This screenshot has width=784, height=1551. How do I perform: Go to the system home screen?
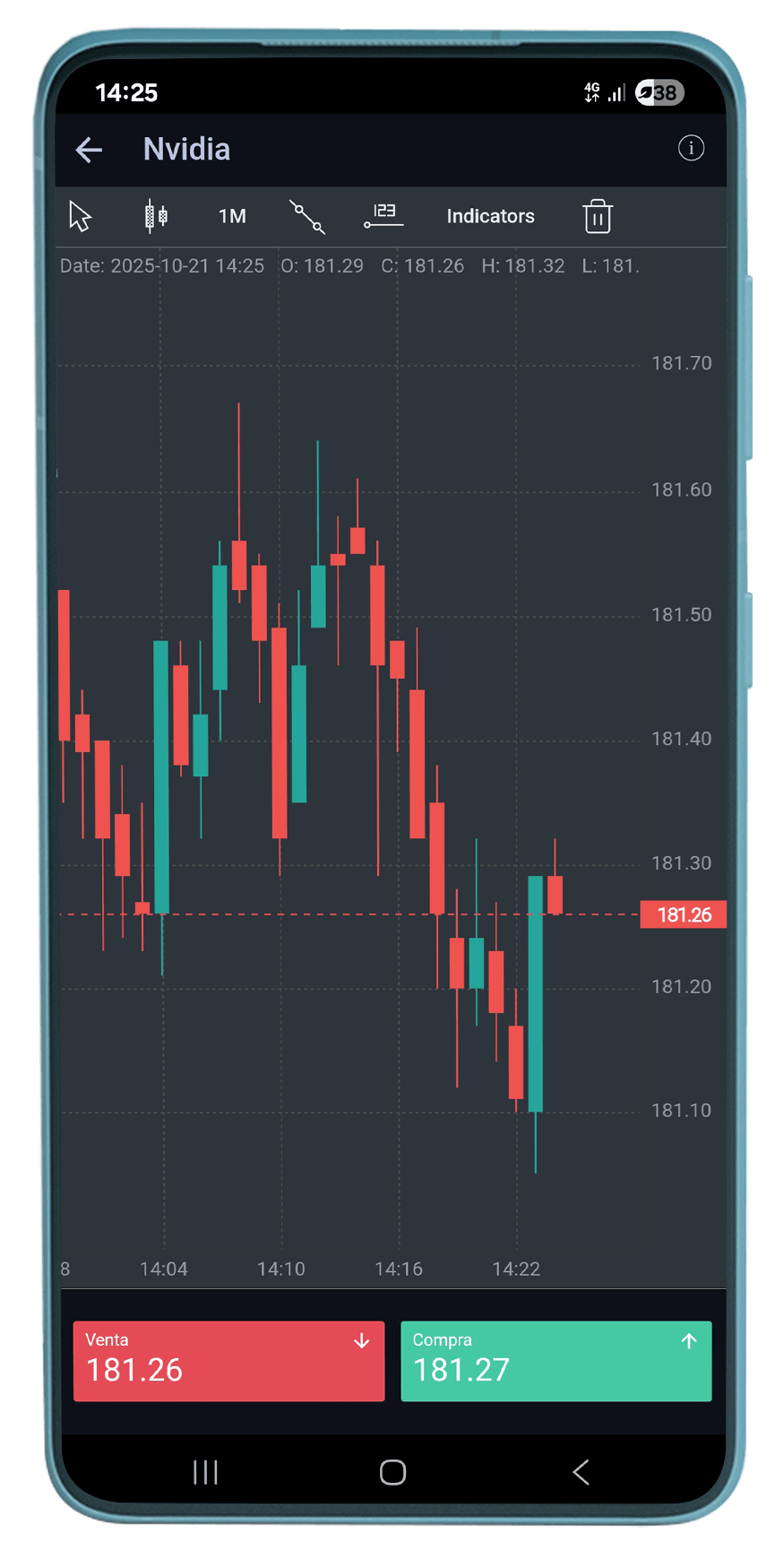pyautogui.click(x=392, y=1472)
